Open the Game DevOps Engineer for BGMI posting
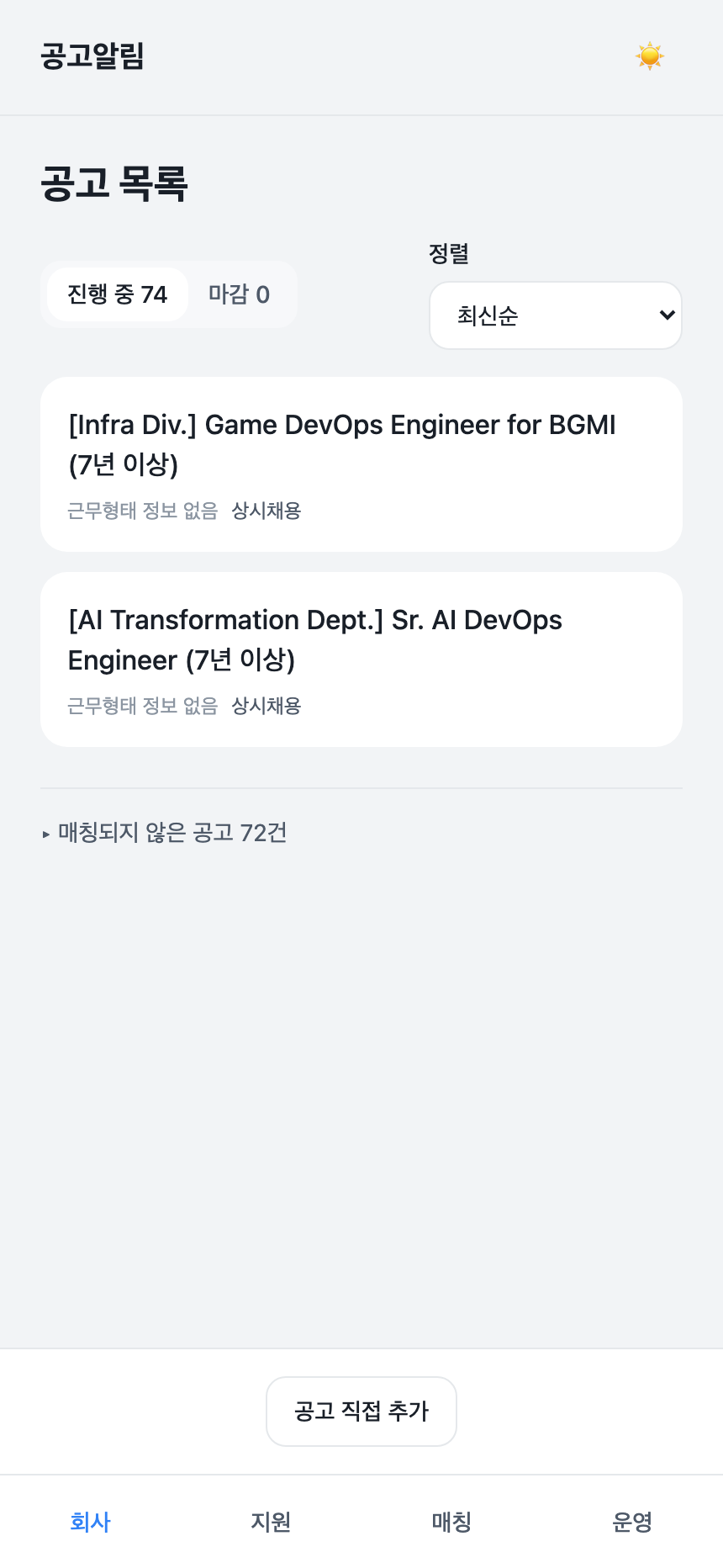723x1568 pixels. click(x=361, y=464)
